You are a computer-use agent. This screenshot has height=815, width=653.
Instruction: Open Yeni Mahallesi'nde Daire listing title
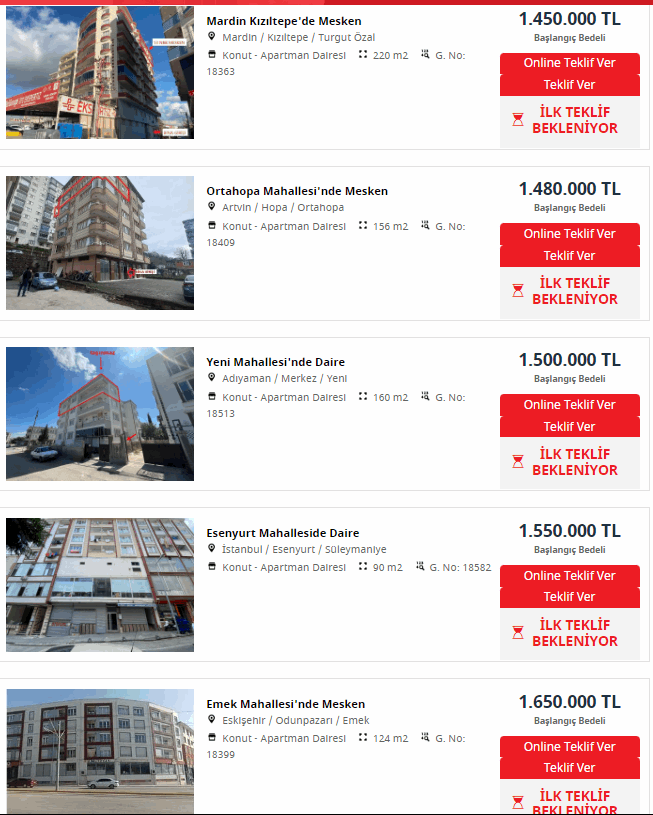[275, 362]
